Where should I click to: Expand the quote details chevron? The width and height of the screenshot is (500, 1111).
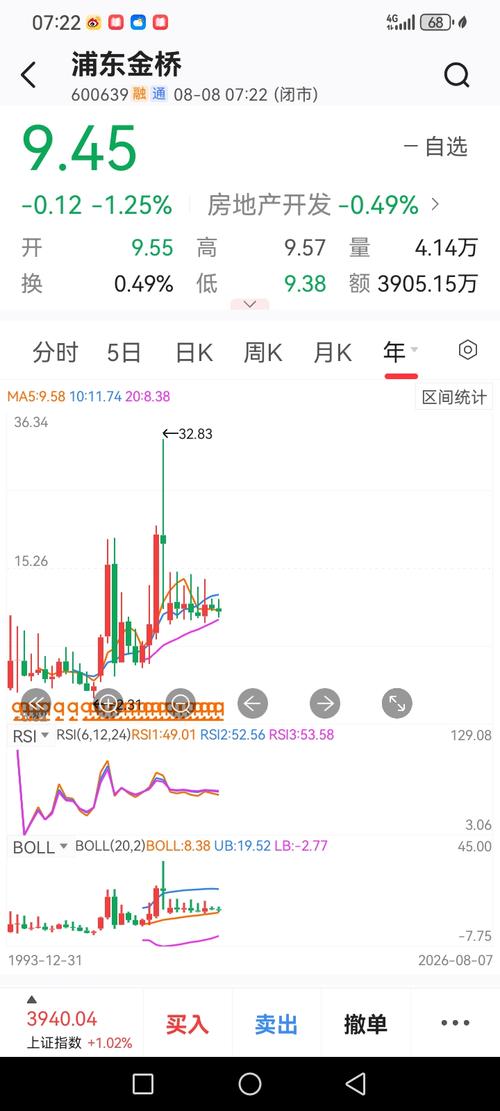point(250,304)
